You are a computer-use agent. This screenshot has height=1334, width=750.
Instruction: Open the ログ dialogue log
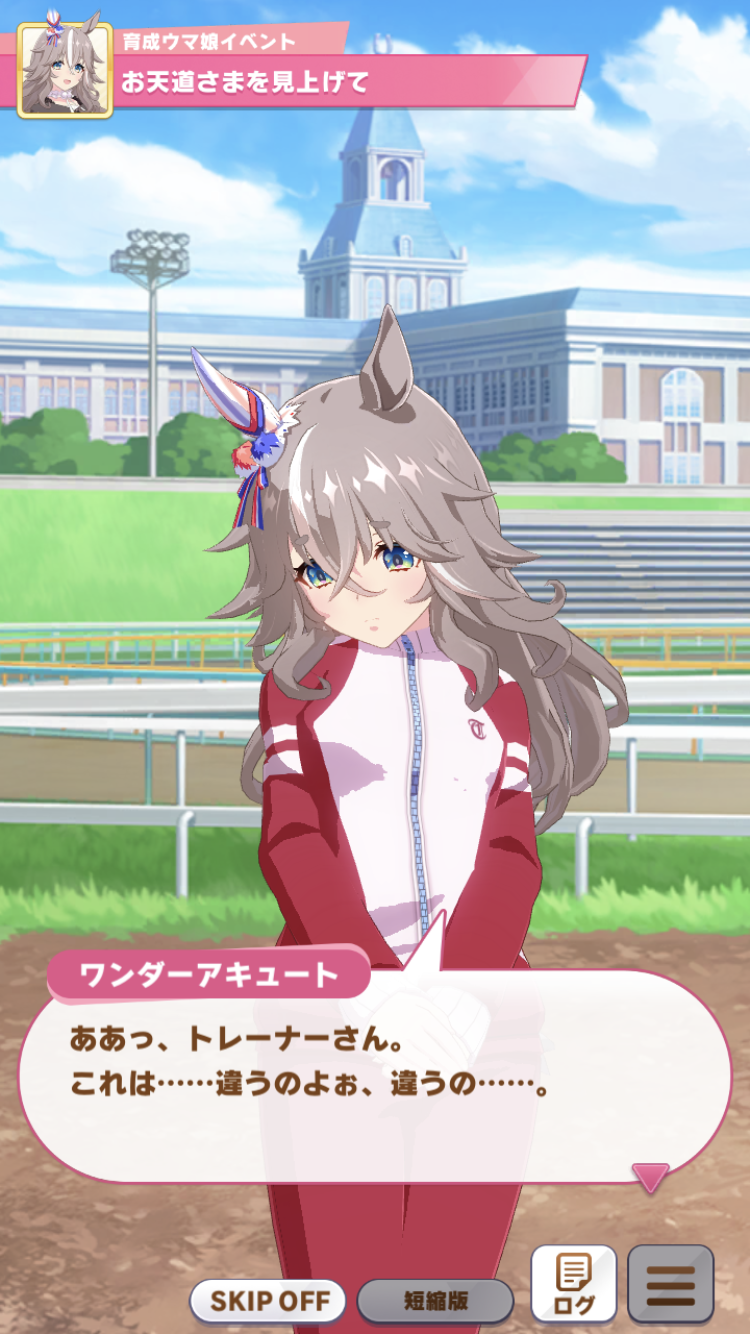click(573, 1283)
